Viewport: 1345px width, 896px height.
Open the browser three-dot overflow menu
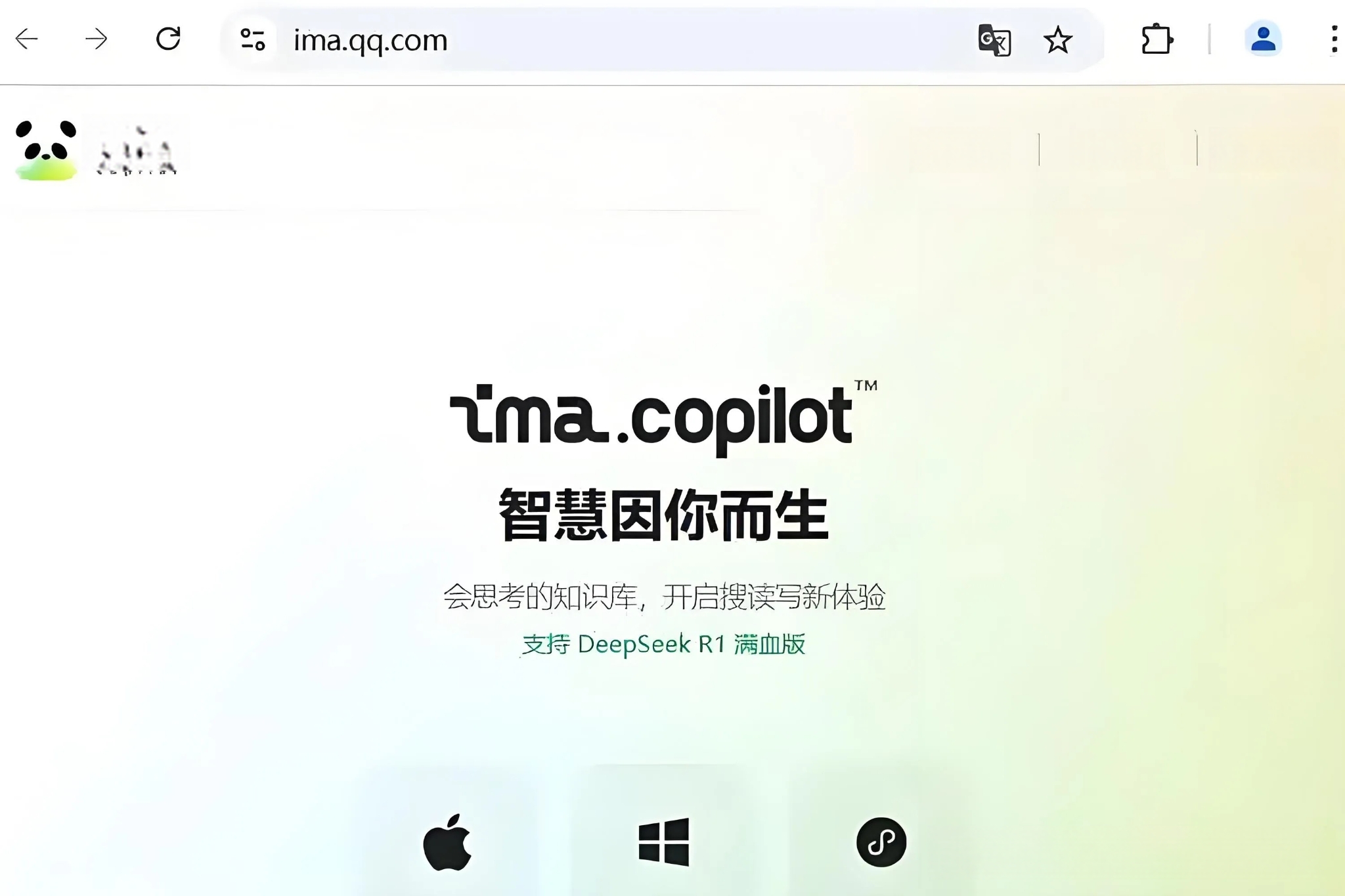(1333, 39)
